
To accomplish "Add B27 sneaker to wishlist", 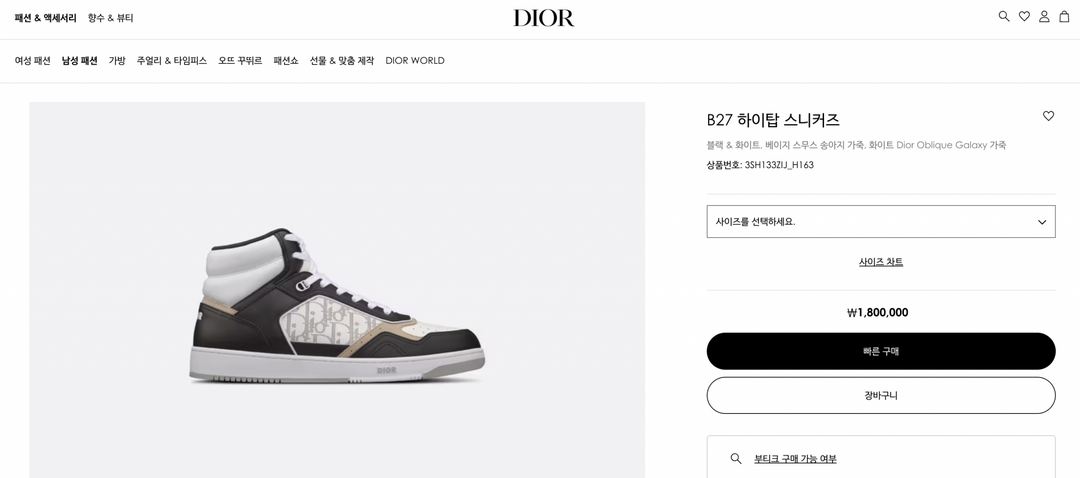I will tap(1048, 116).
